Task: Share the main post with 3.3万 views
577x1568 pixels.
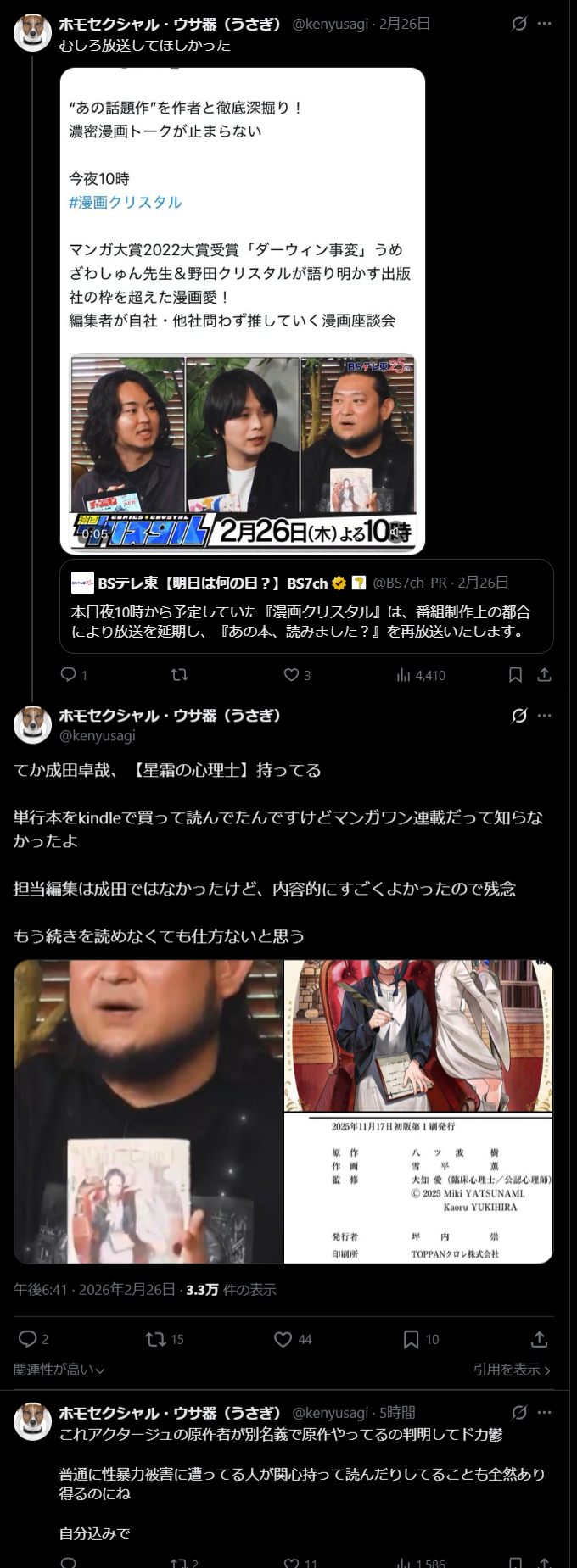Action: [x=539, y=1339]
